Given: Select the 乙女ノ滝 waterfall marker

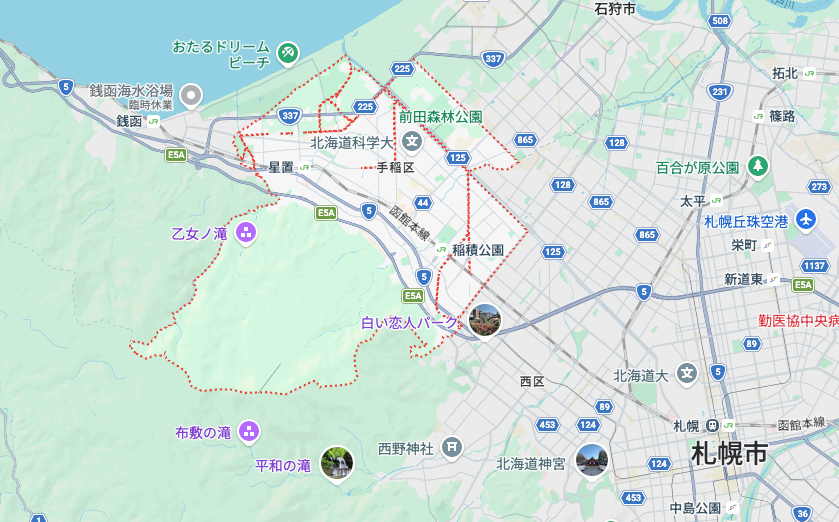Looking at the screenshot, I should point(245,234).
